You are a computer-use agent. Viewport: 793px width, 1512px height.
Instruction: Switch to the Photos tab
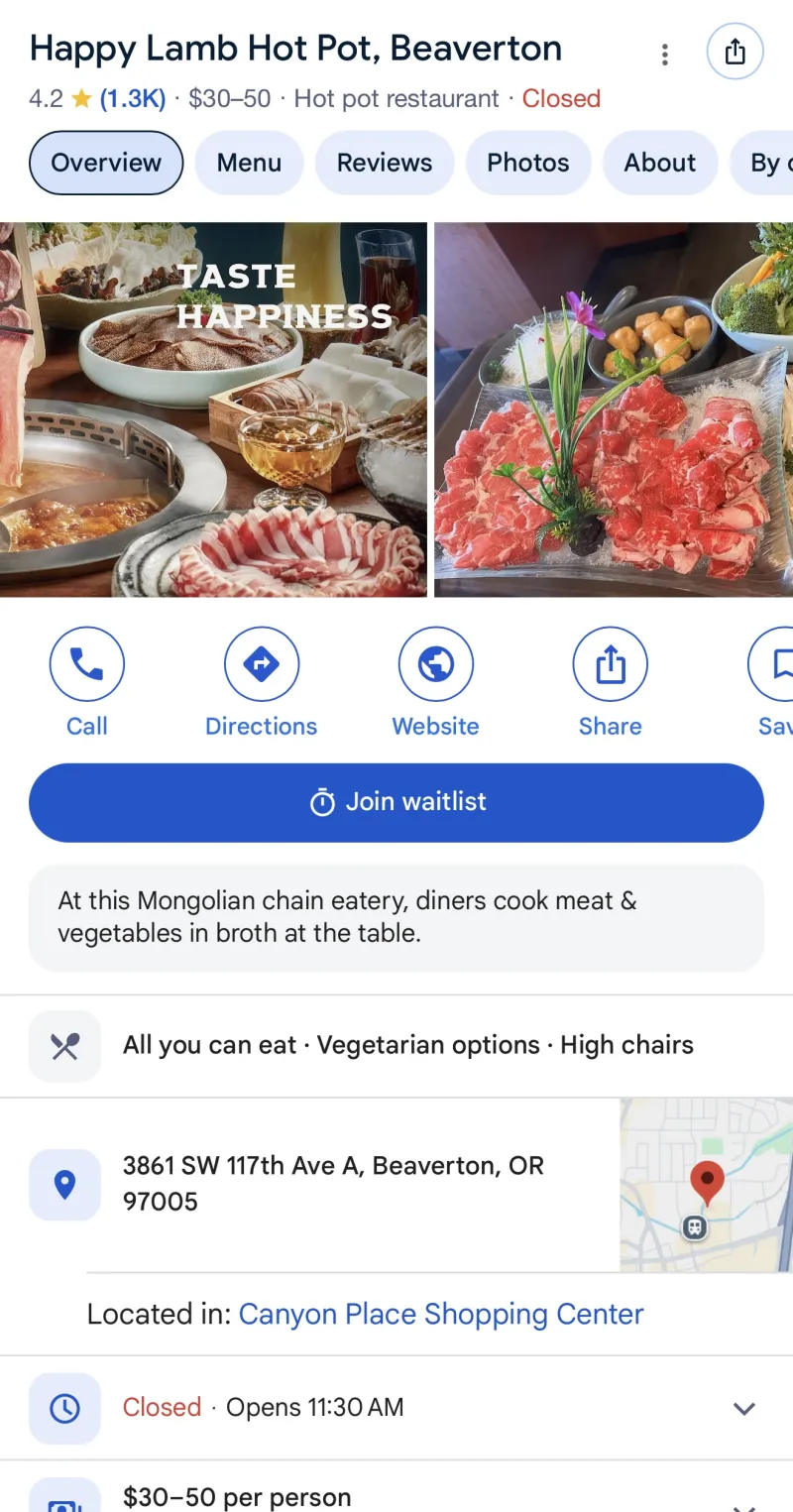(527, 163)
